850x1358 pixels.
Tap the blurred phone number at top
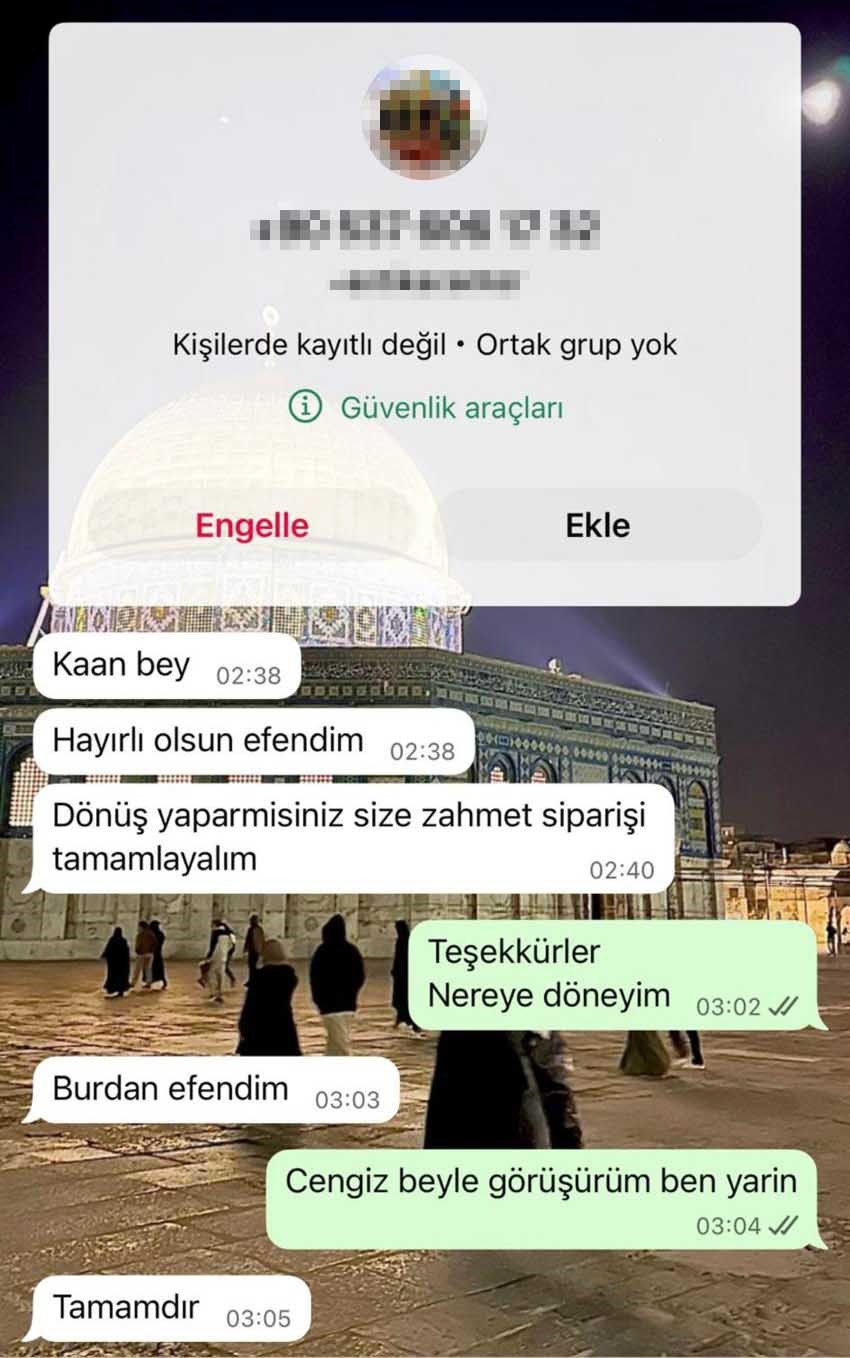424,228
